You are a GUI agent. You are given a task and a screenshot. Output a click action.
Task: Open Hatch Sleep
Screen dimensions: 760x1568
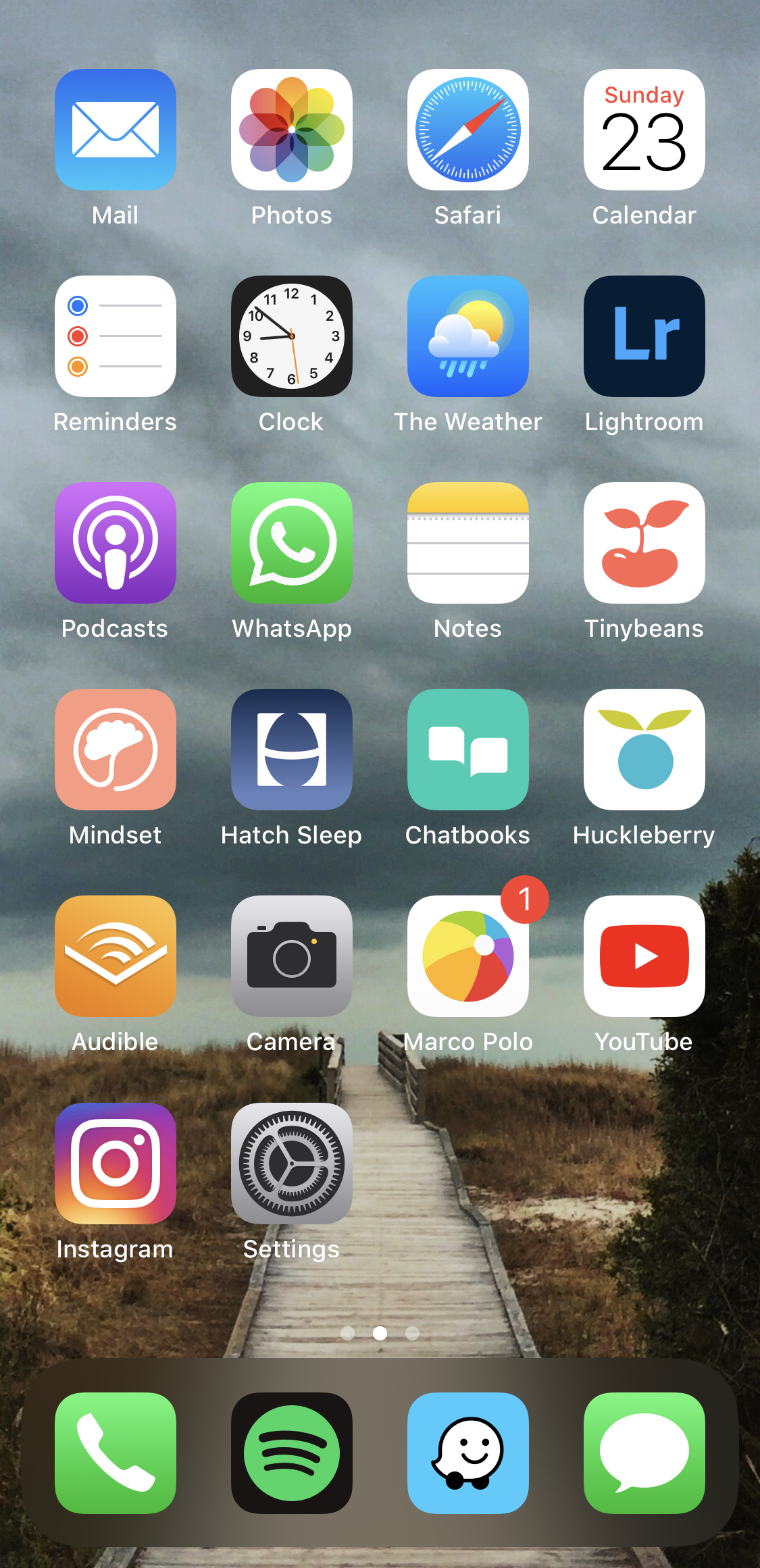[x=292, y=750]
